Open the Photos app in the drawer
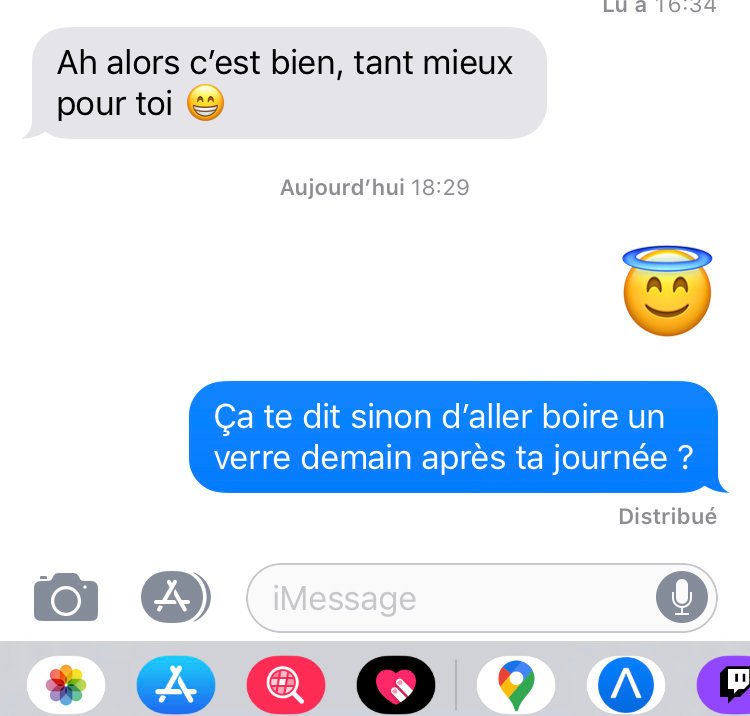This screenshot has width=750, height=716. [66, 685]
